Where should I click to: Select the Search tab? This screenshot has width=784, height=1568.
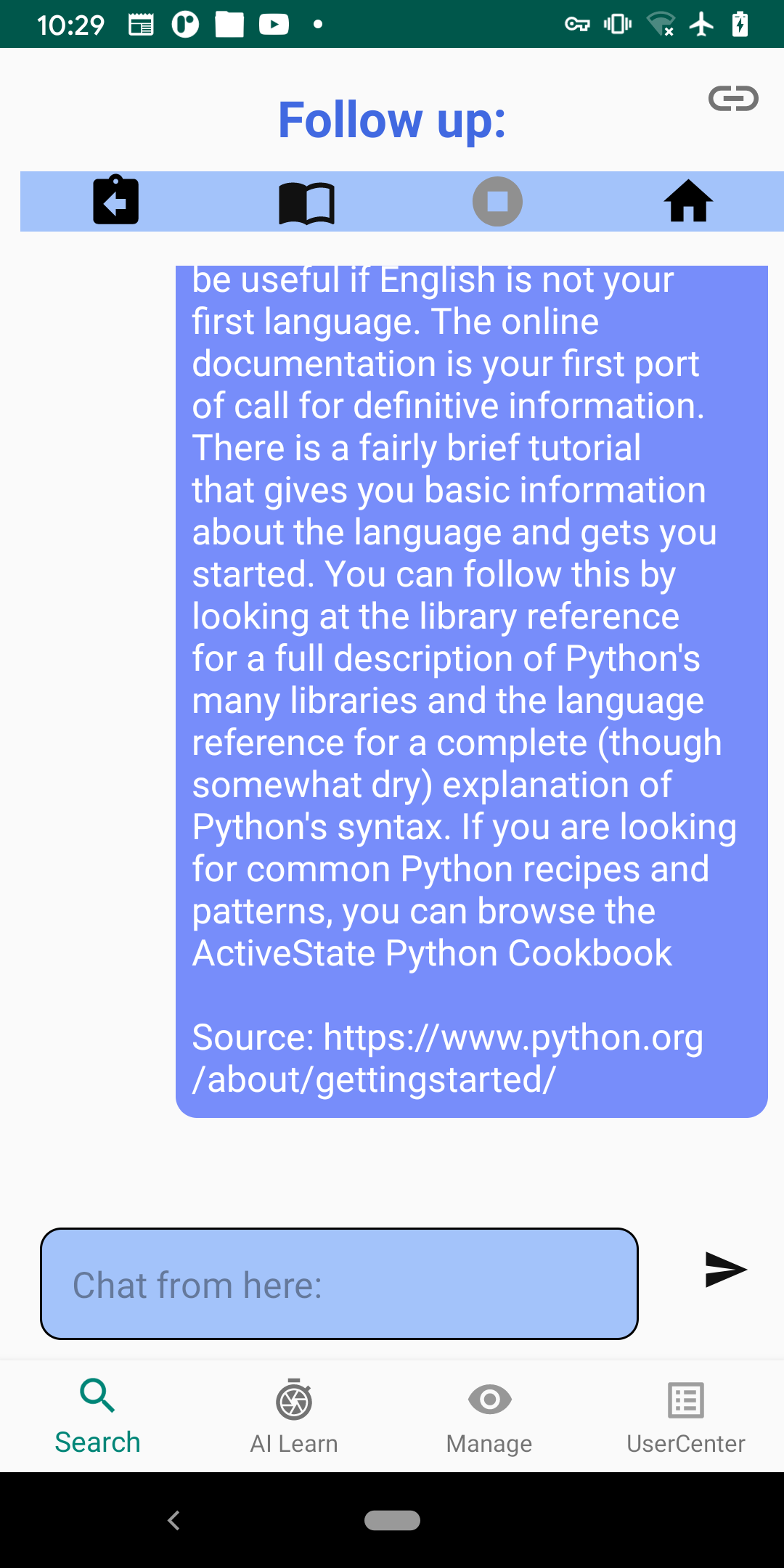coord(98,1417)
